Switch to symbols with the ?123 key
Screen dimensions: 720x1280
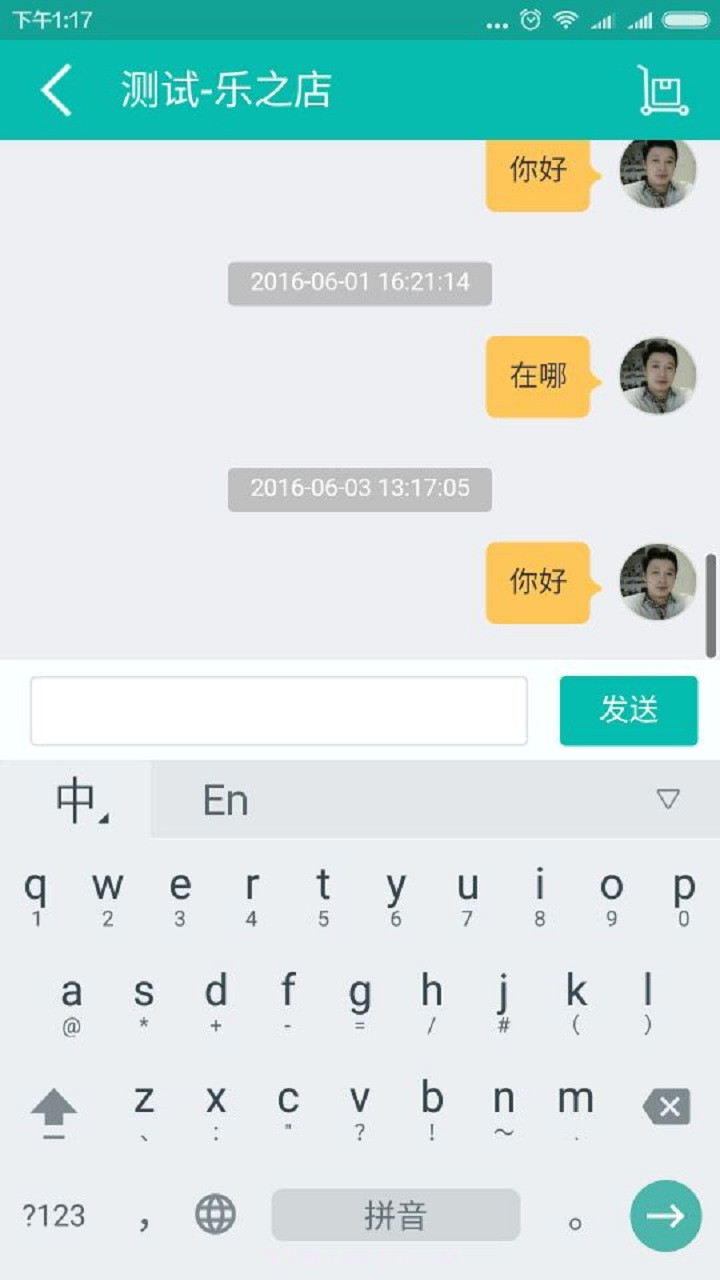click(x=52, y=1215)
